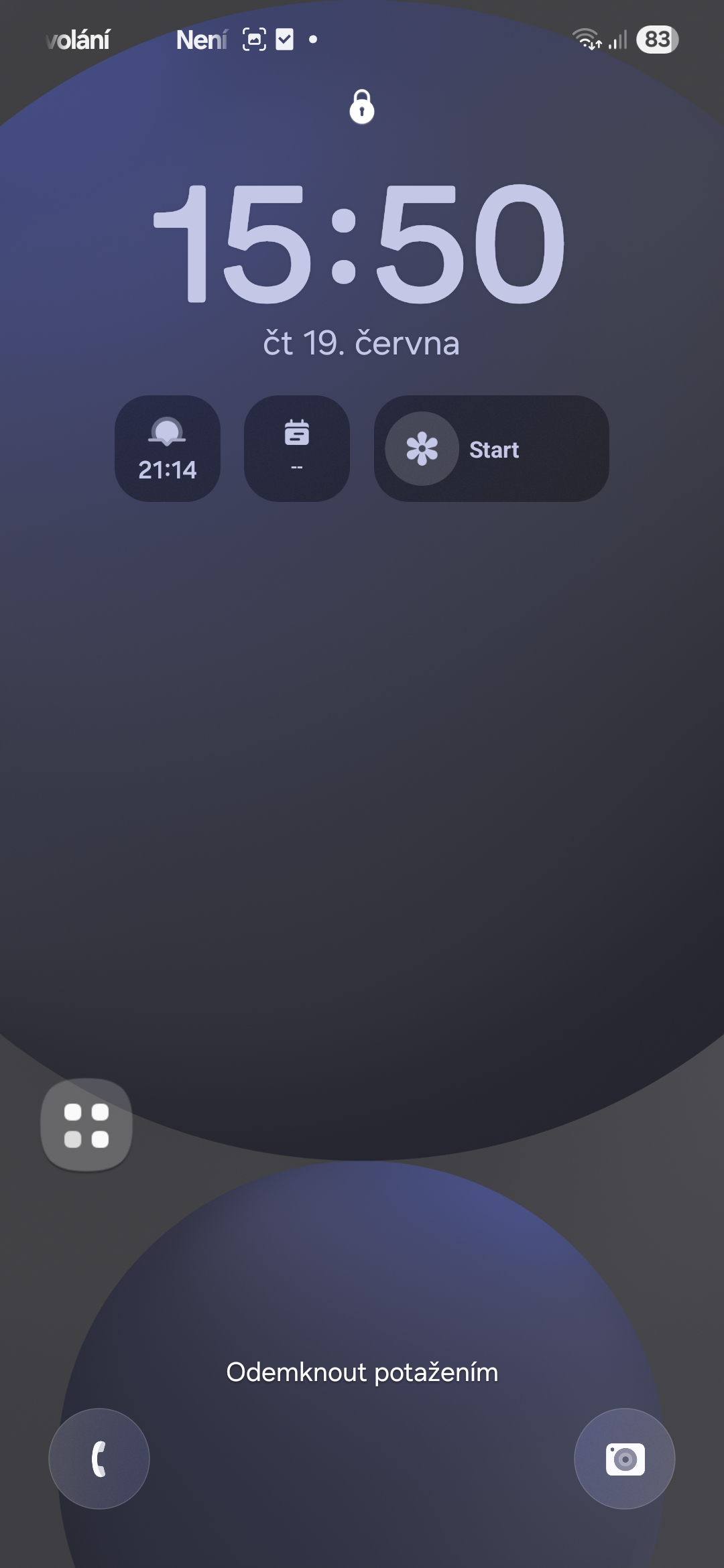Open the calendar widget

click(x=297, y=448)
